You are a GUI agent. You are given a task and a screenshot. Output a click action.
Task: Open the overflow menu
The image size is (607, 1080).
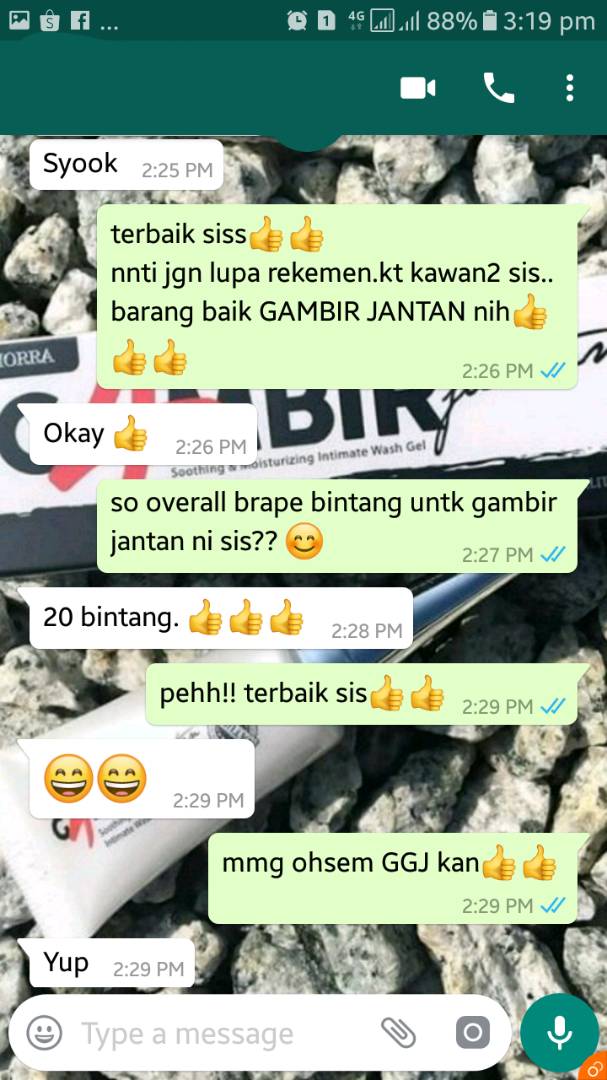569,88
